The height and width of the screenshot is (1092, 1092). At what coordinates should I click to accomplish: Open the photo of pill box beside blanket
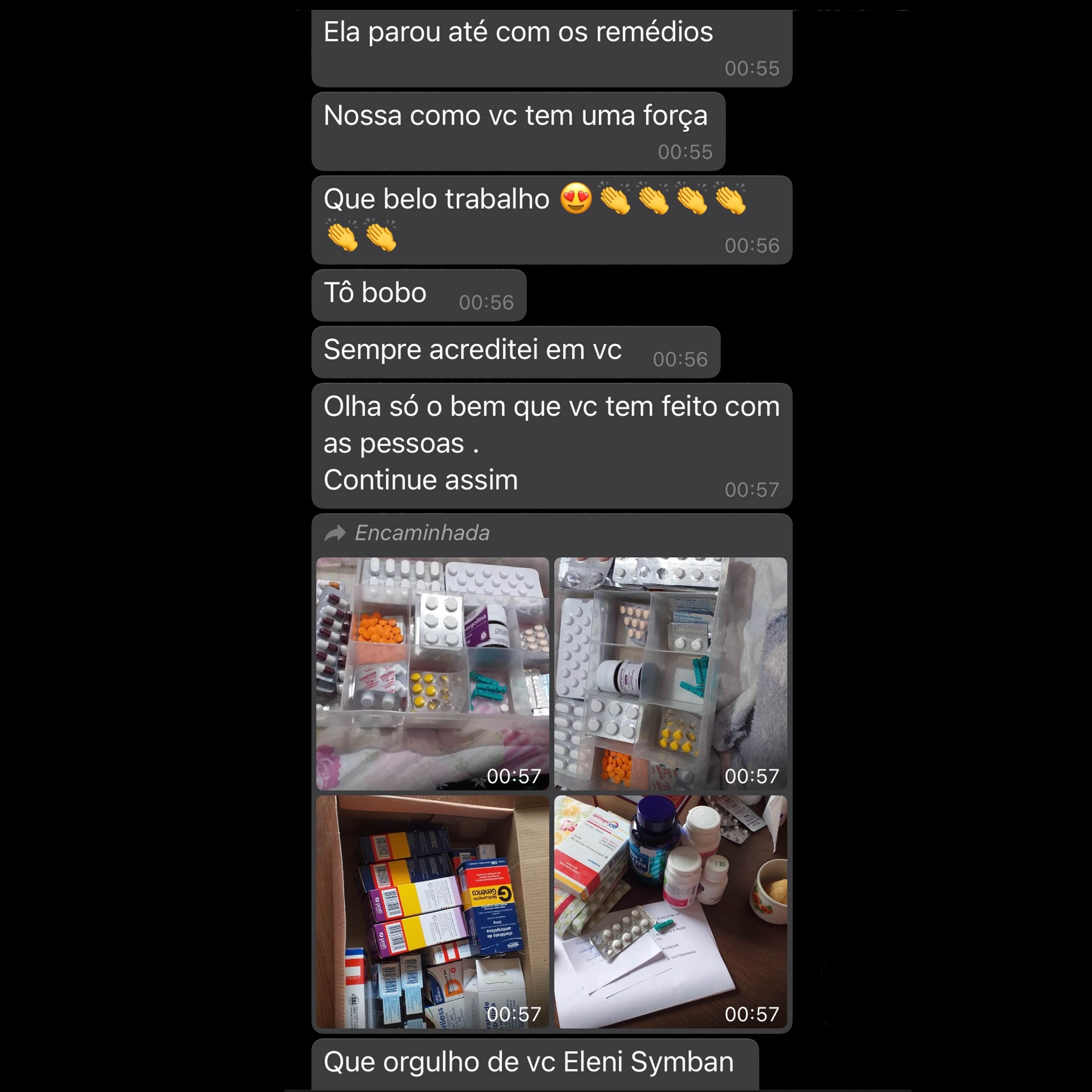[670, 673]
